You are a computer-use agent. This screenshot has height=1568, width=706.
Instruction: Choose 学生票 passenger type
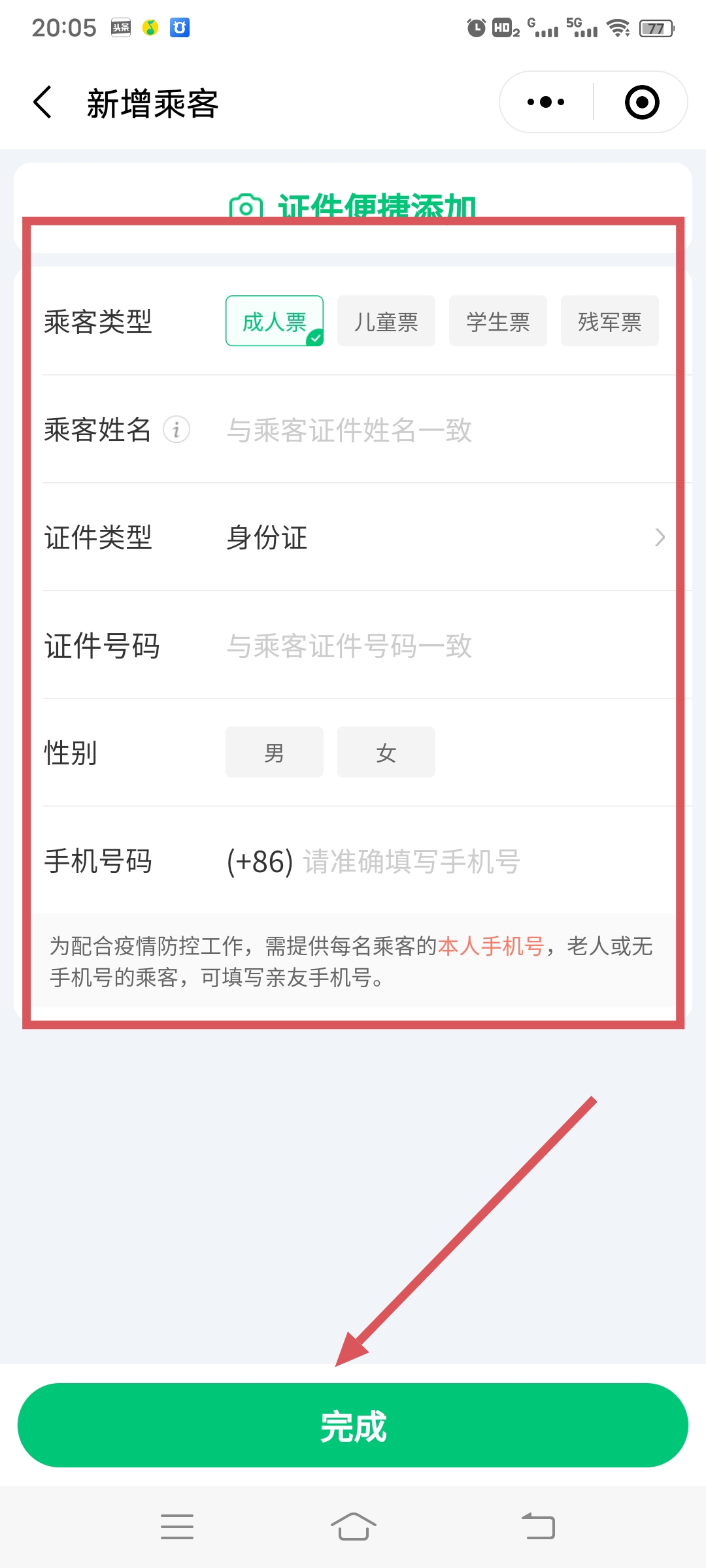(497, 321)
